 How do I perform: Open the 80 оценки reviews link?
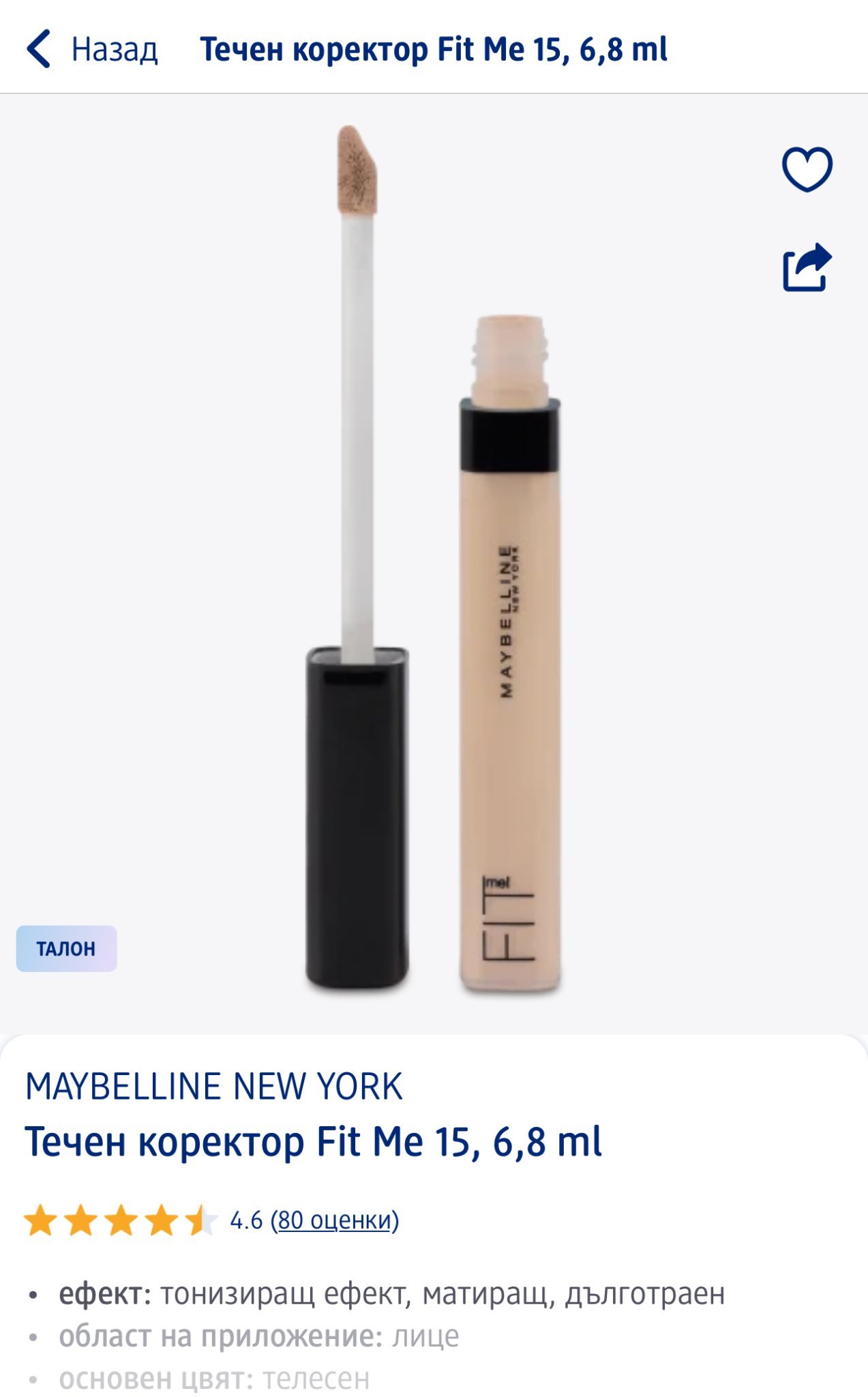pyautogui.click(x=335, y=1220)
